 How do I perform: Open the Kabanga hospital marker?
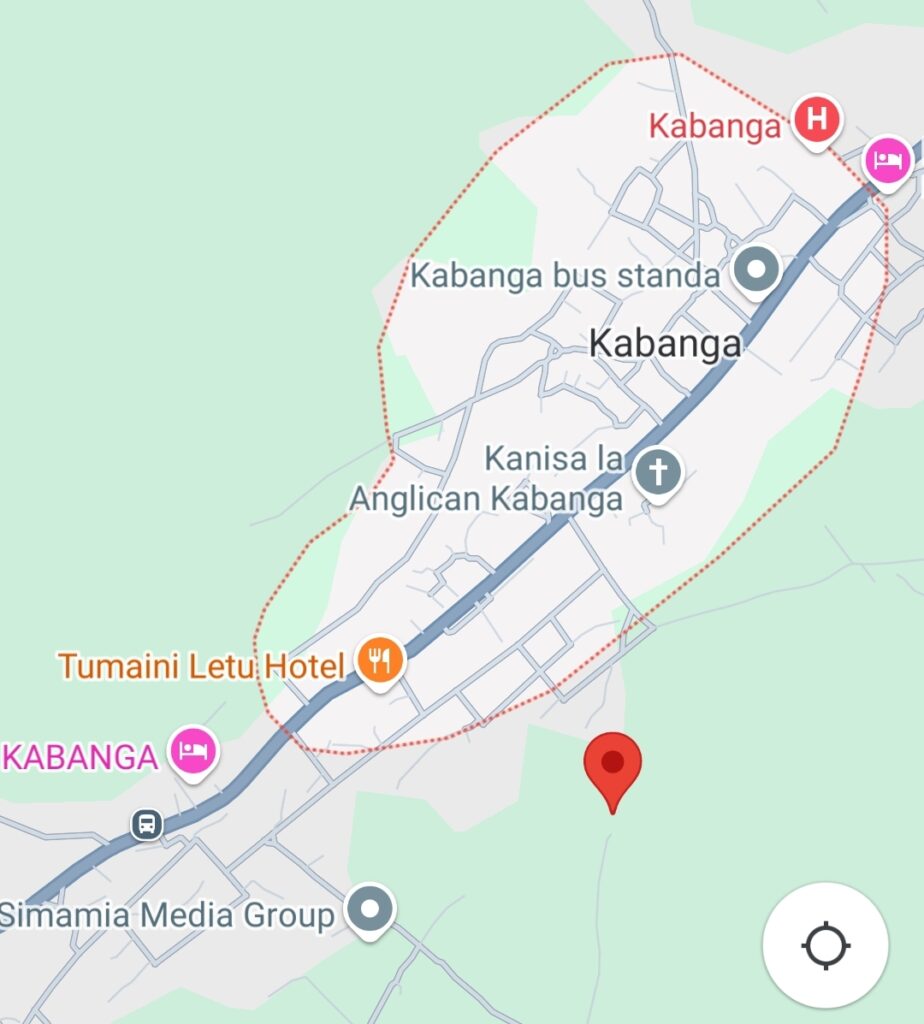pos(816,122)
